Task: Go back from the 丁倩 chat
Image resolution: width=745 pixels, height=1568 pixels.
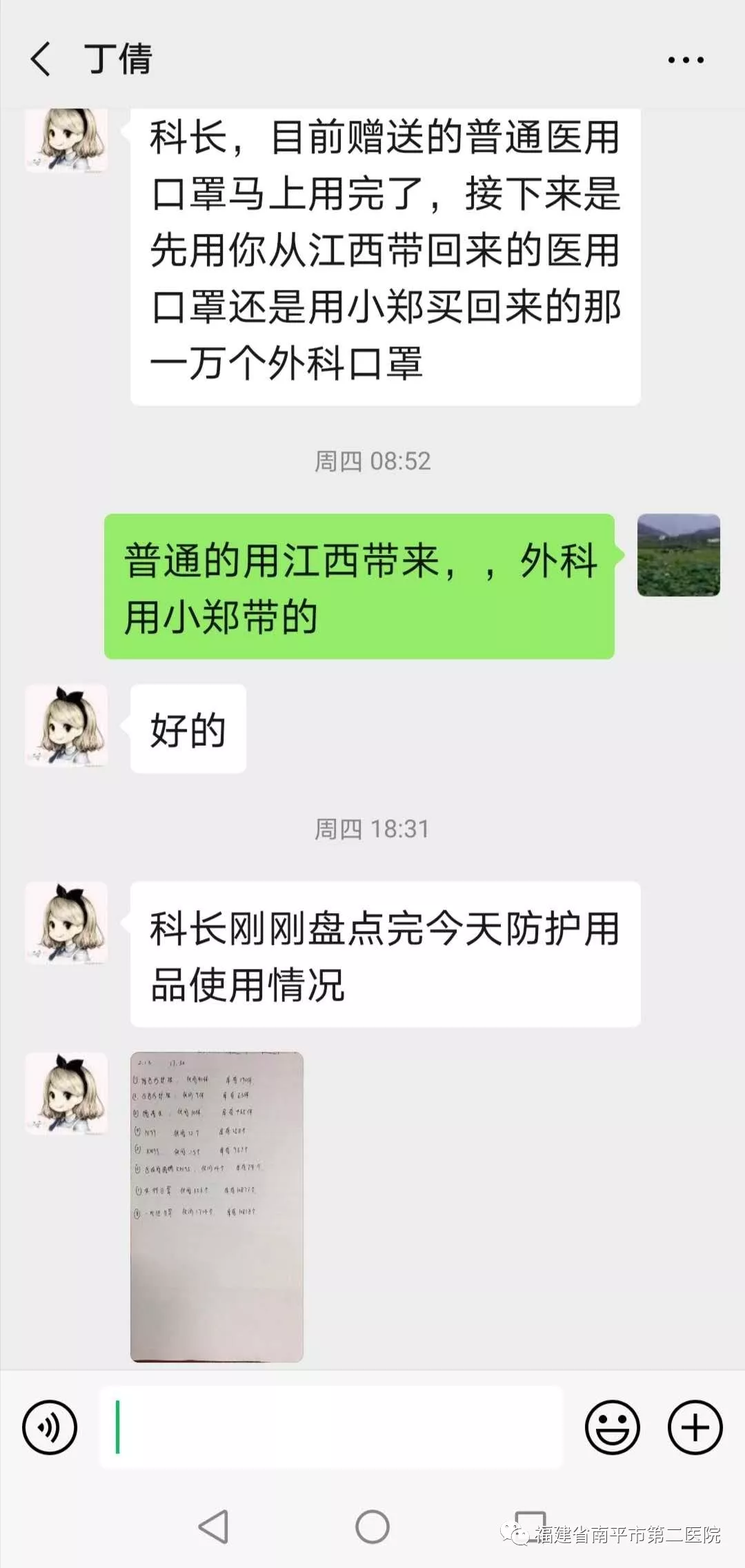Action: (41, 59)
